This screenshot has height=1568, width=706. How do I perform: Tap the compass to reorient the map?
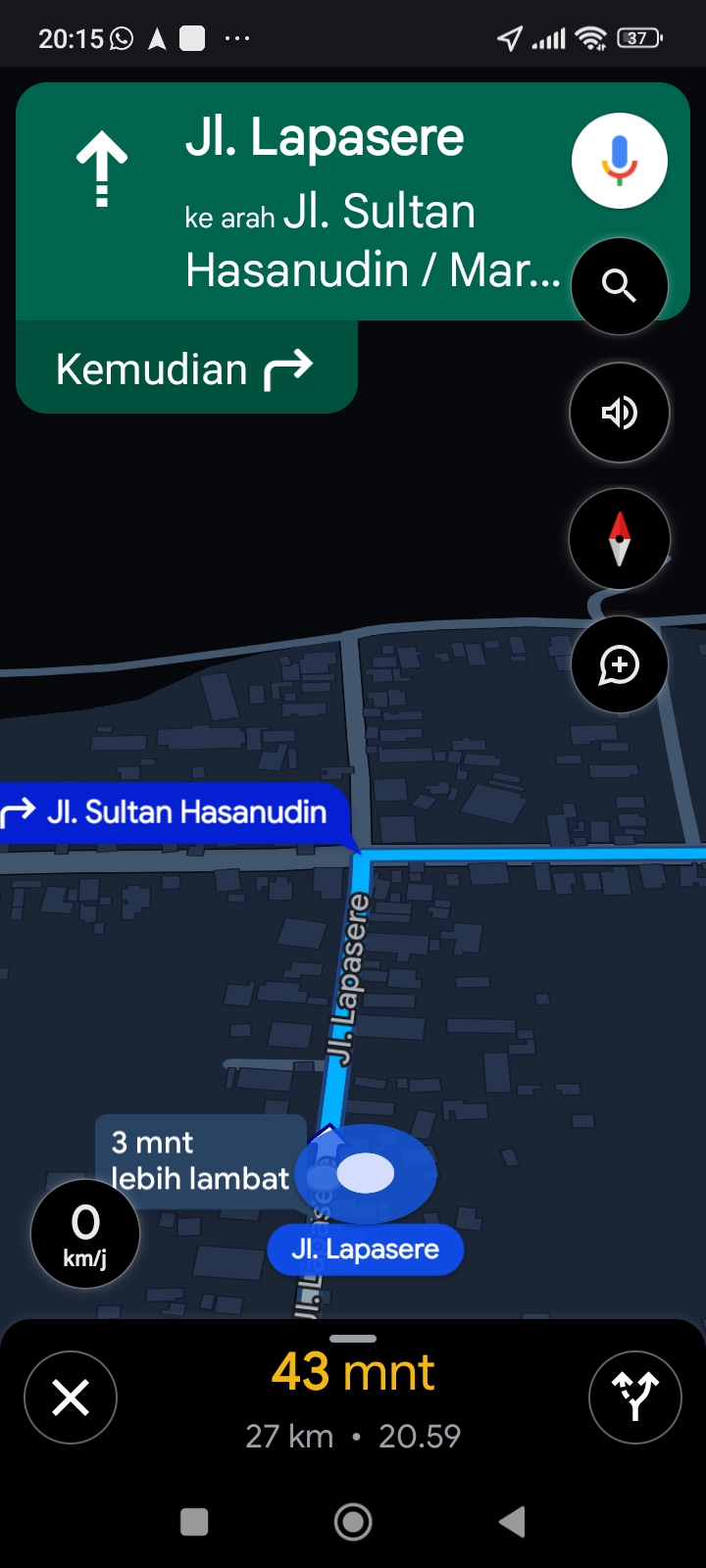point(620,539)
